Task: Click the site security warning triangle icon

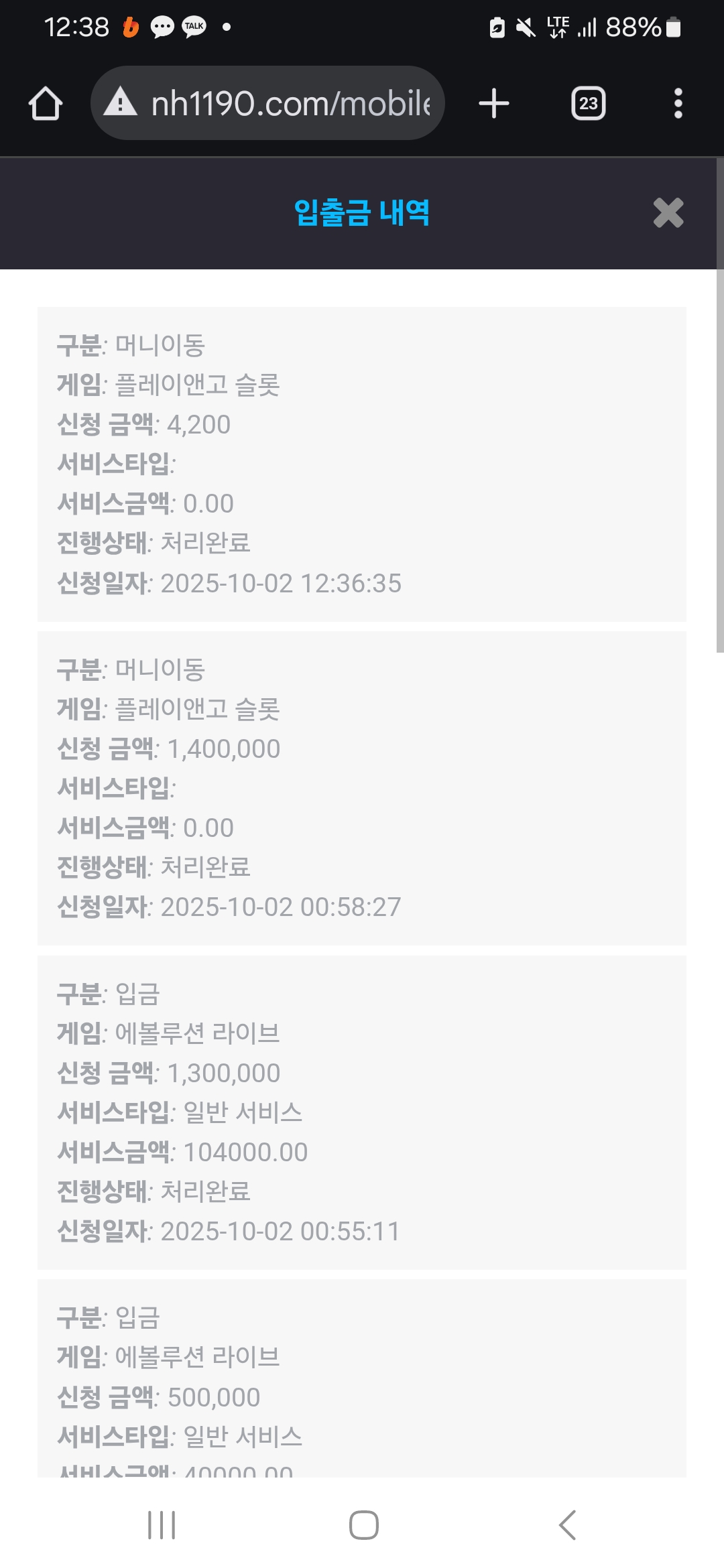Action: [x=119, y=102]
